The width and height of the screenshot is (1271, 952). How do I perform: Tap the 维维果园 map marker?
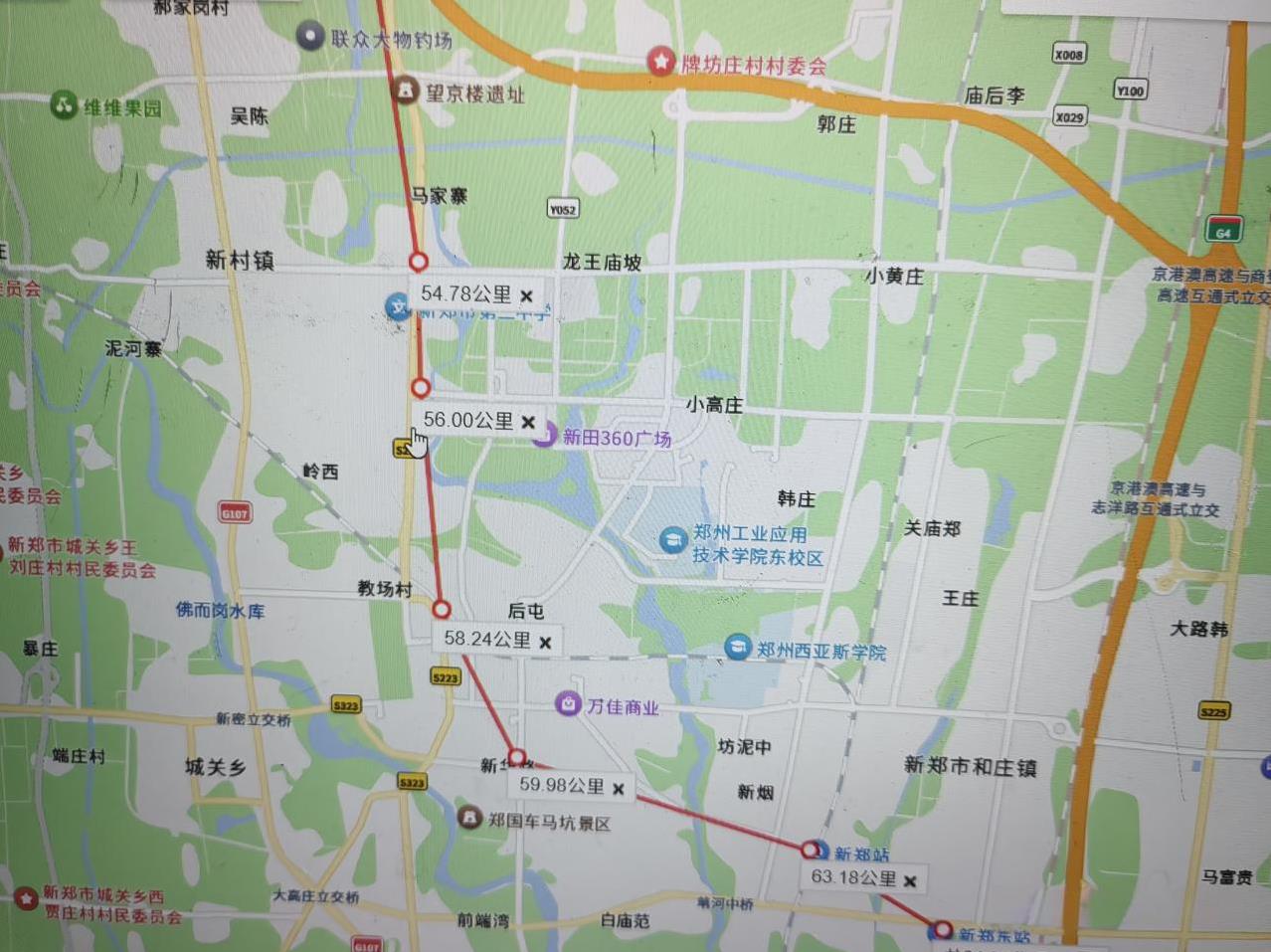[65, 104]
